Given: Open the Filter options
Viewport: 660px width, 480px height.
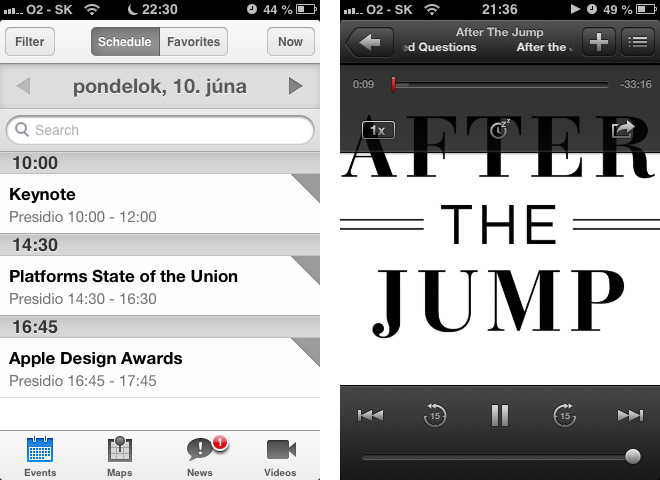Looking at the screenshot, I should pos(30,42).
